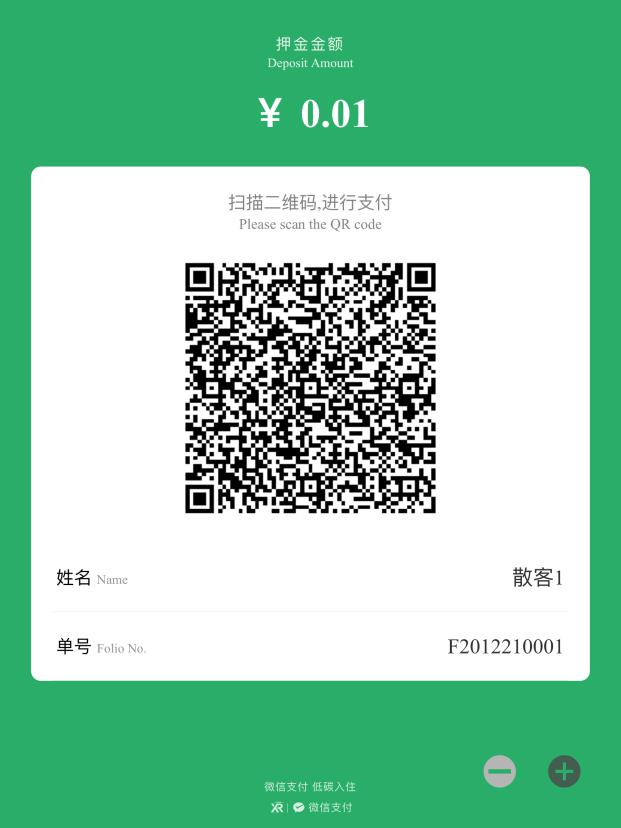
Task: Tap the minus button to decrease the amount
Action: 500,771
